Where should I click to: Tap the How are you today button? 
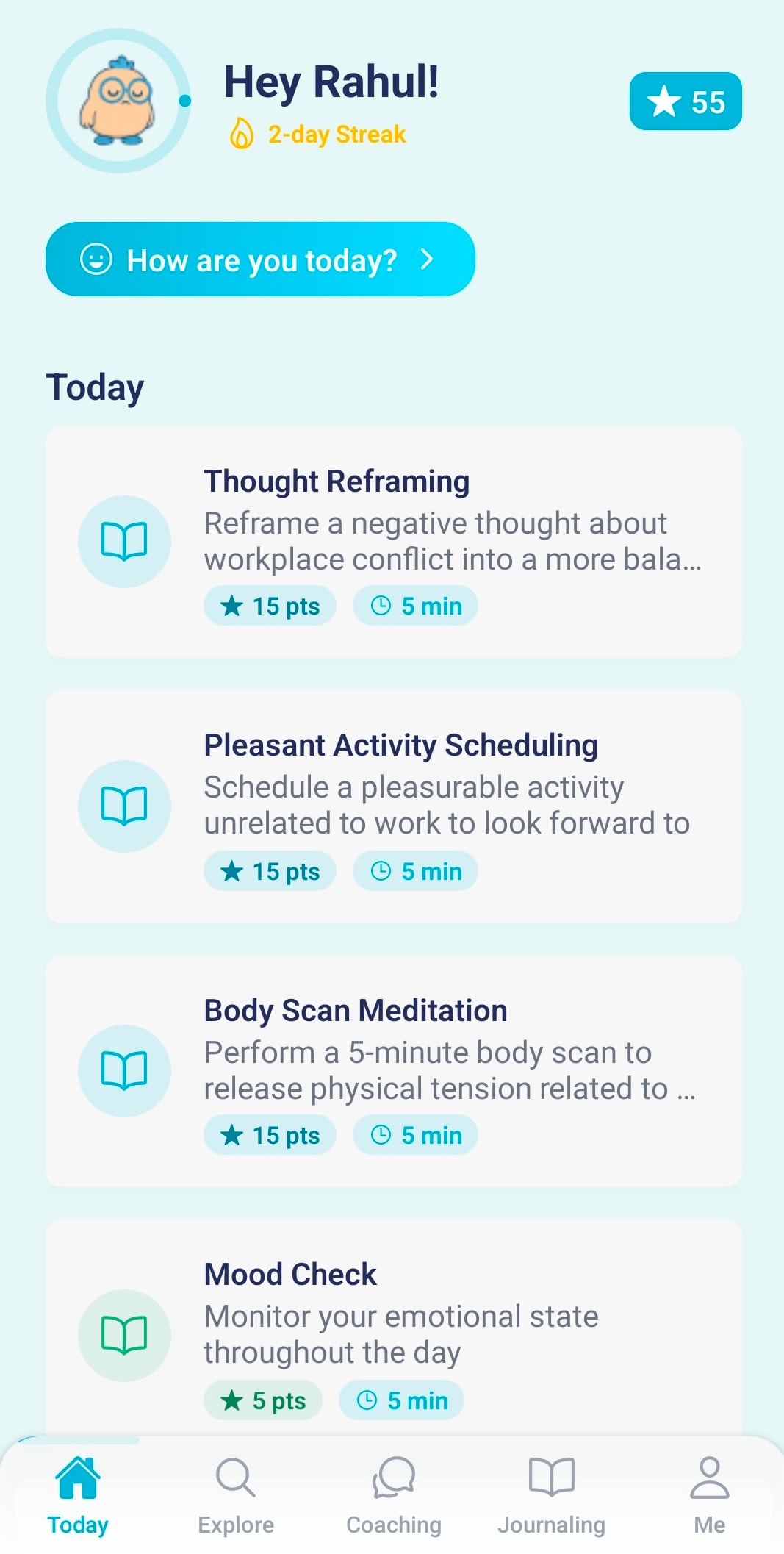tap(260, 259)
